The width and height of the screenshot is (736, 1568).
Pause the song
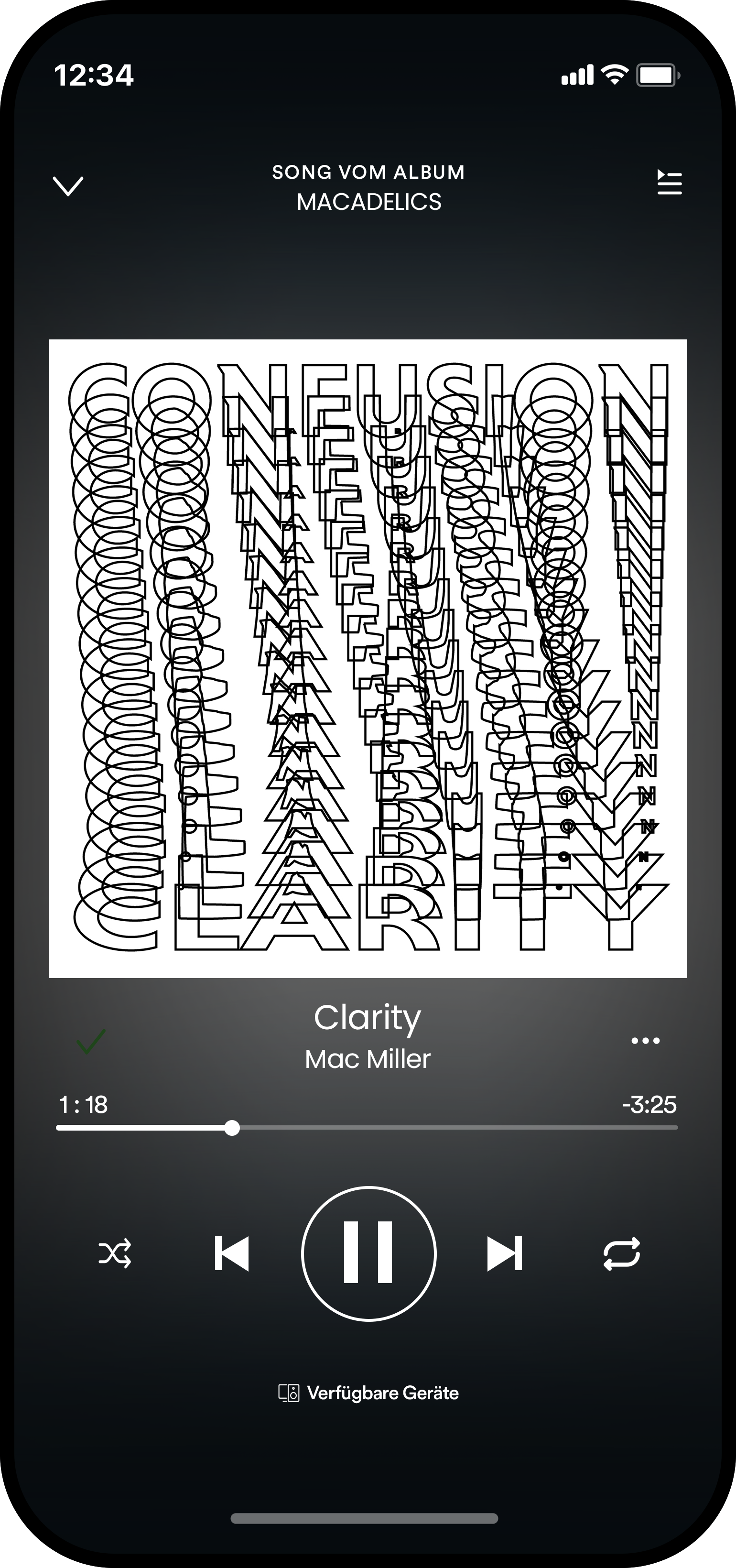coord(368,1253)
